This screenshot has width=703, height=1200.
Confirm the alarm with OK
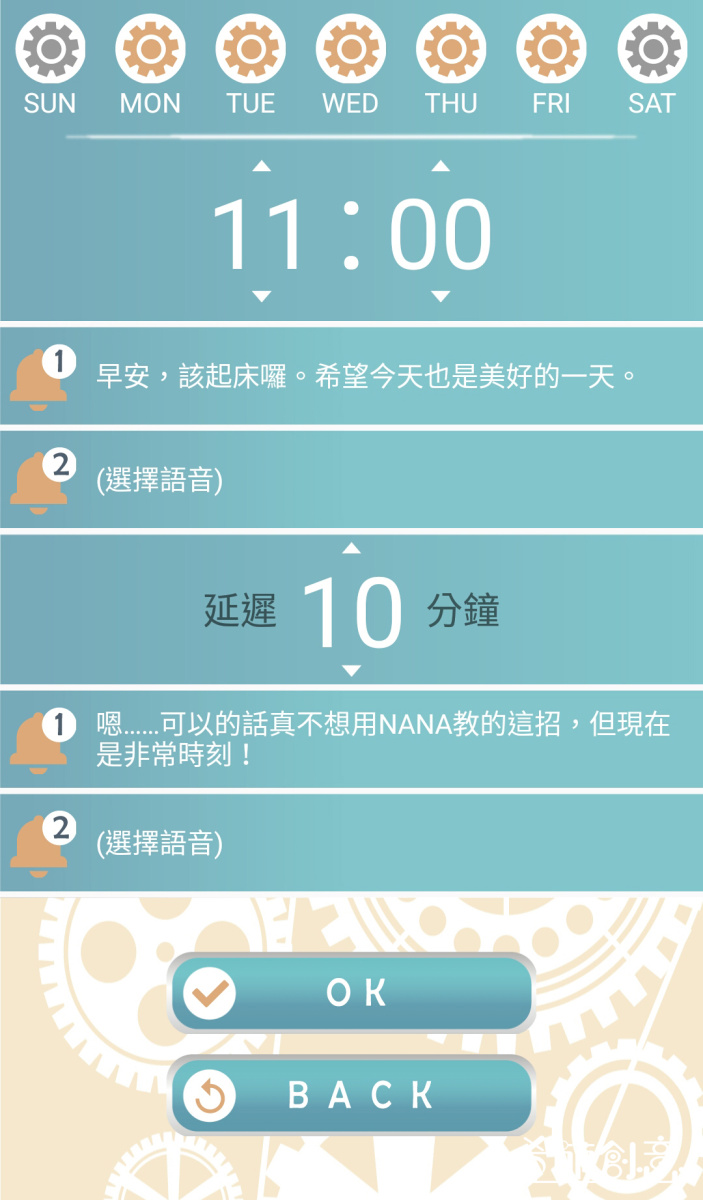tap(351, 993)
